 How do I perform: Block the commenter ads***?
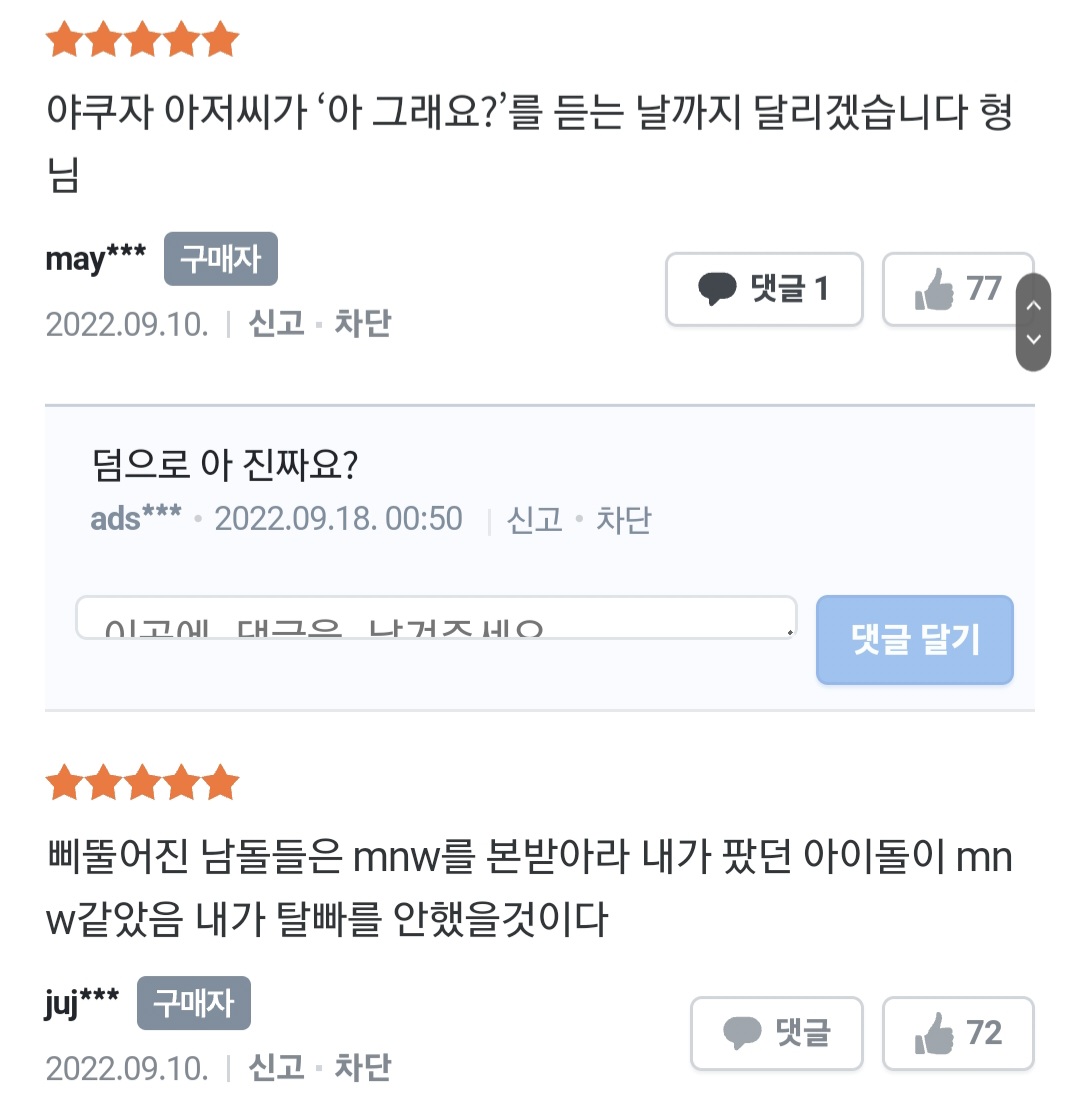click(x=623, y=520)
